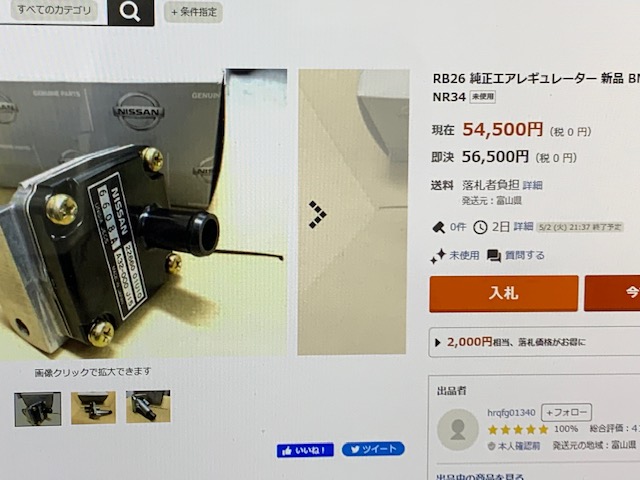
Task: Place a bid with 入札
Action: pos(503,294)
